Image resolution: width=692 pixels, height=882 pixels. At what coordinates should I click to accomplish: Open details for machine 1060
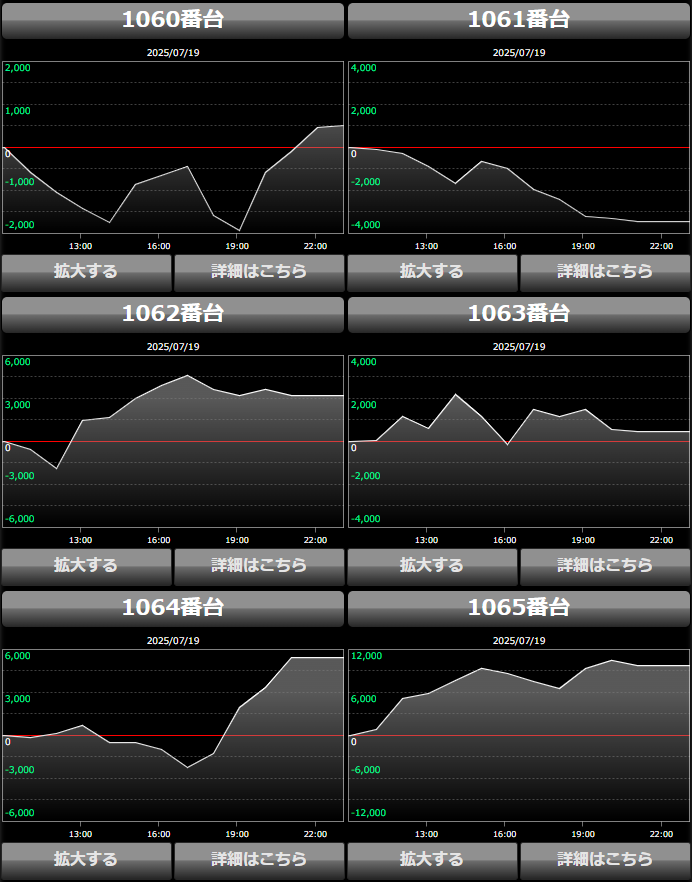[x=259, y=272]
